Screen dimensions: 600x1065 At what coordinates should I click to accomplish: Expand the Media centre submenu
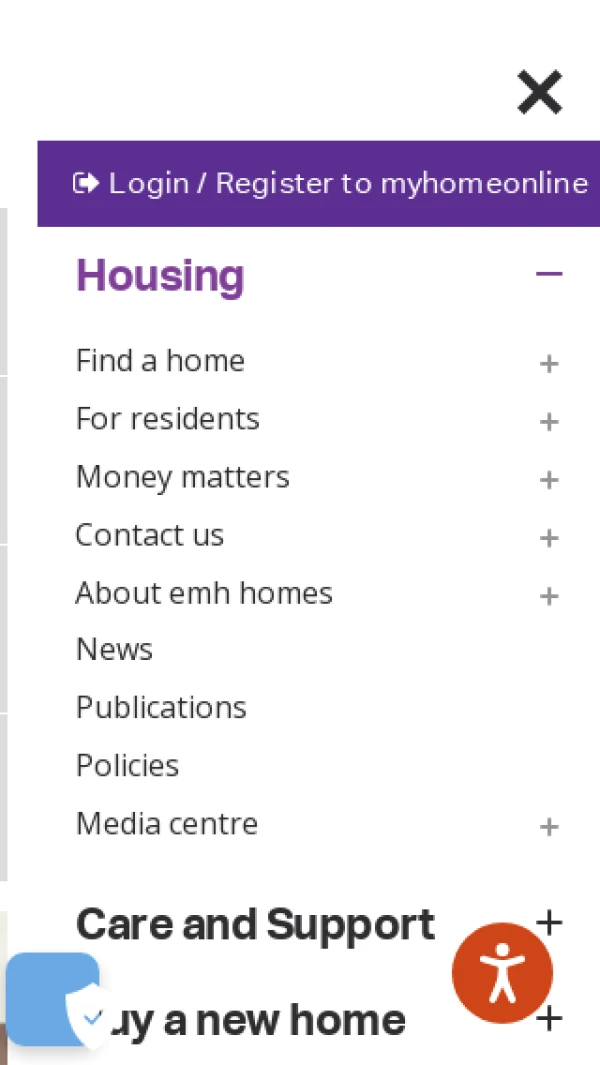coord(548,826)
